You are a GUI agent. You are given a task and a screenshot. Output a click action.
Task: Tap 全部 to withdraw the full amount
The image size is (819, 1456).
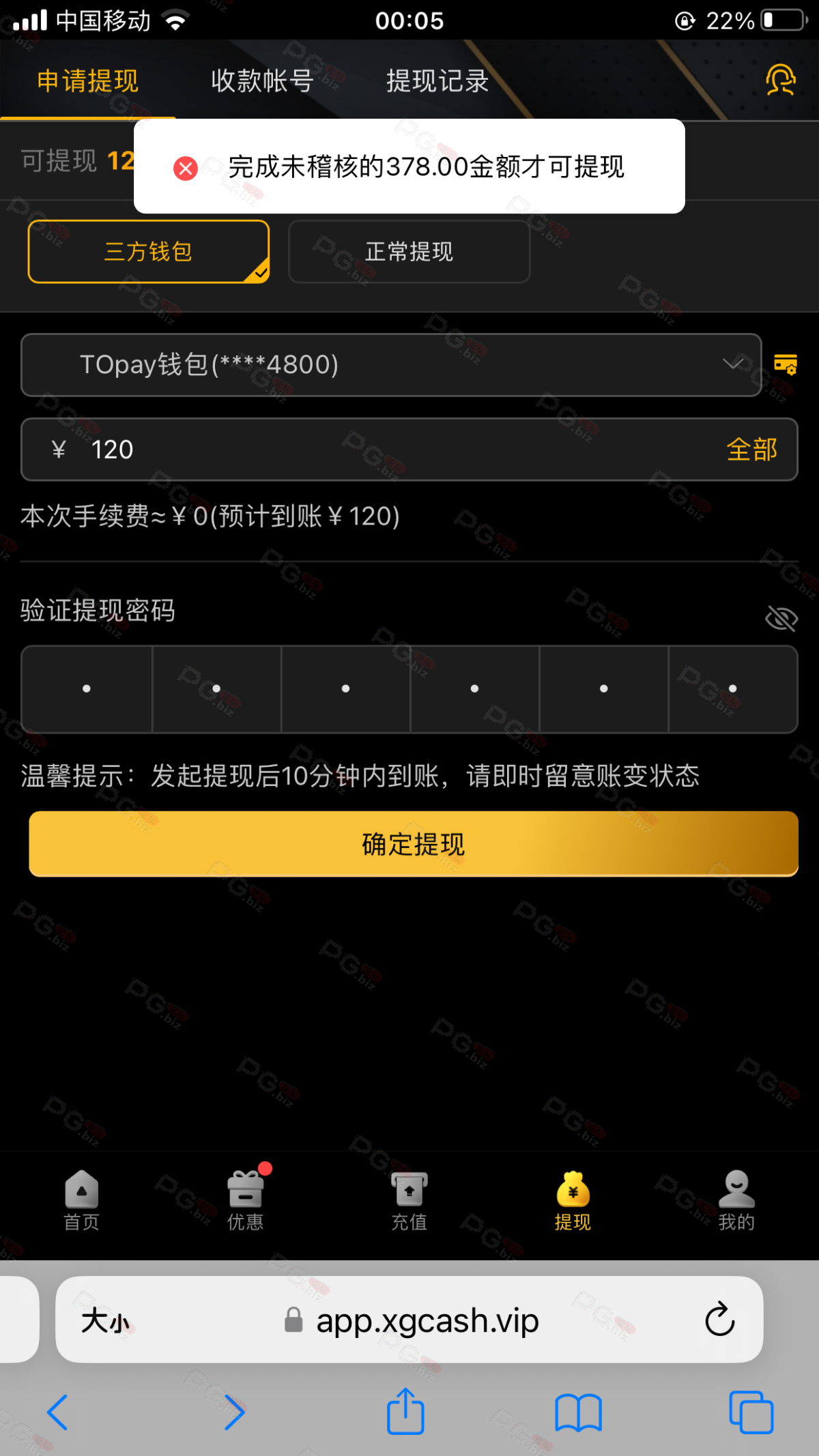[x=751, y=450]
